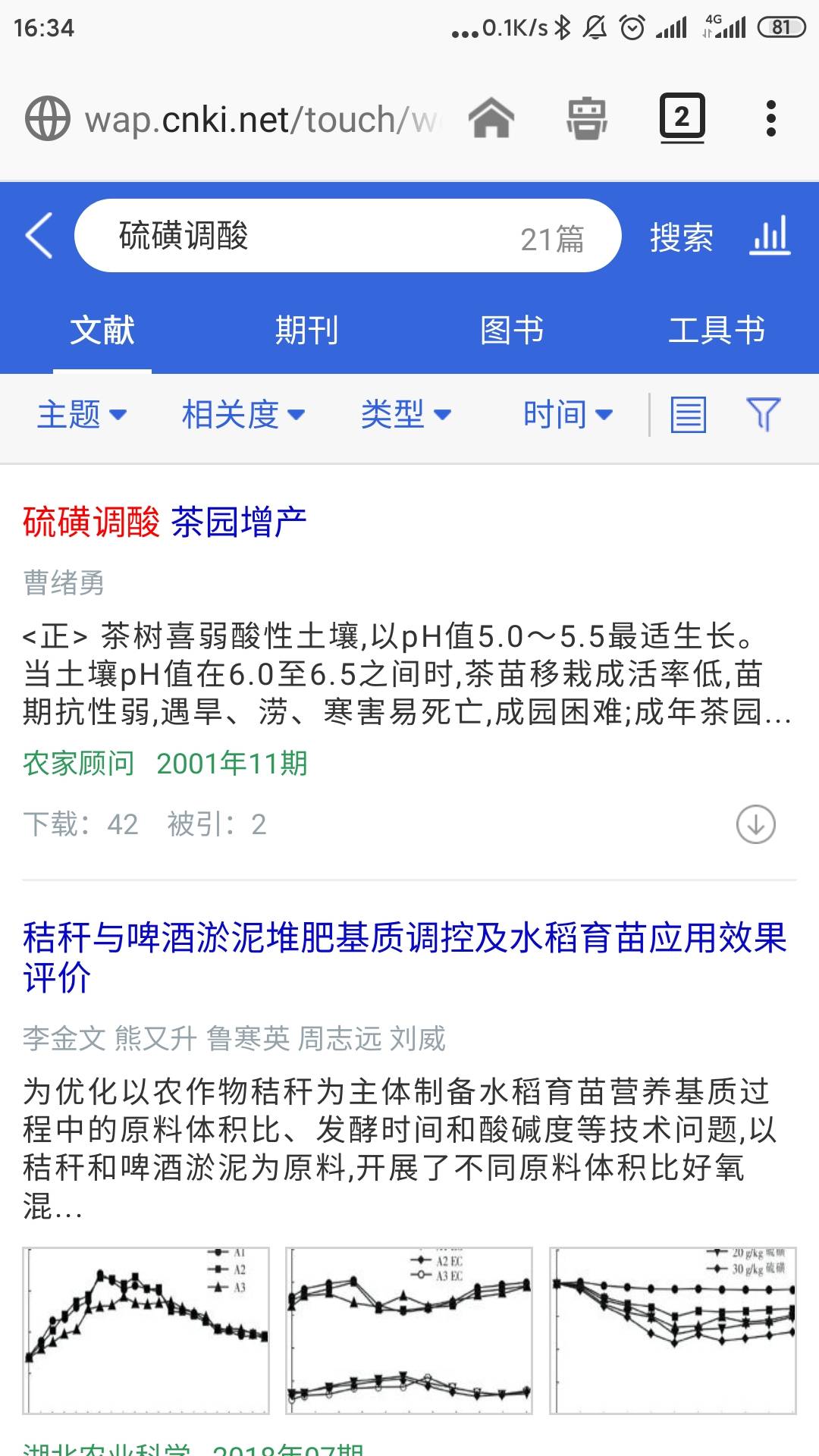The image size is (819, 1456).
Task: Expand the 主题 dropdown
Action: (x=82, y=415)
